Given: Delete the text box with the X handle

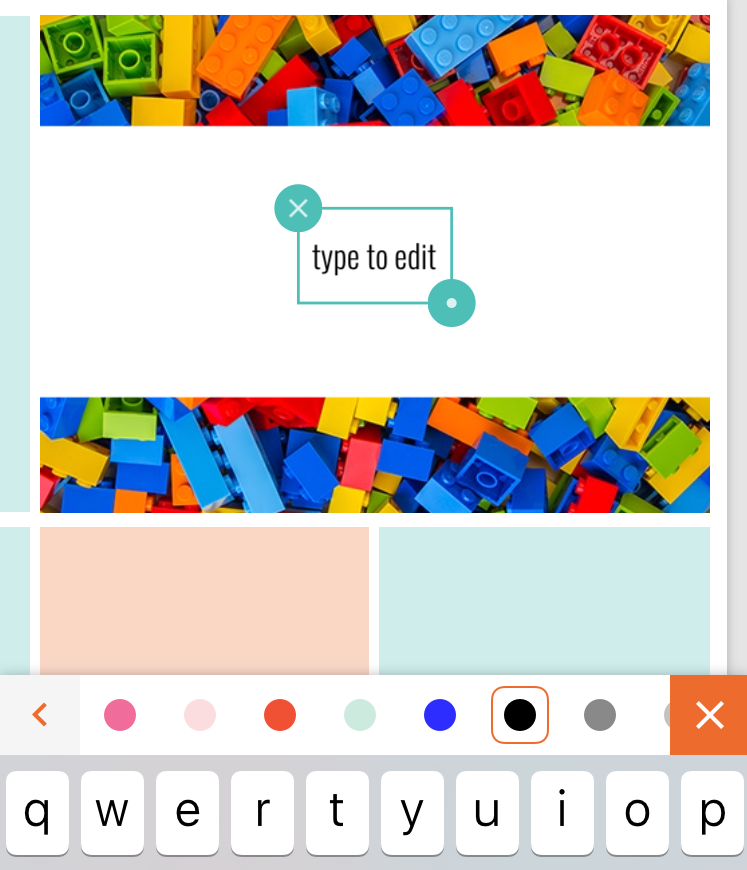Looking at the screenshot, I should click(x=298, y=208).
